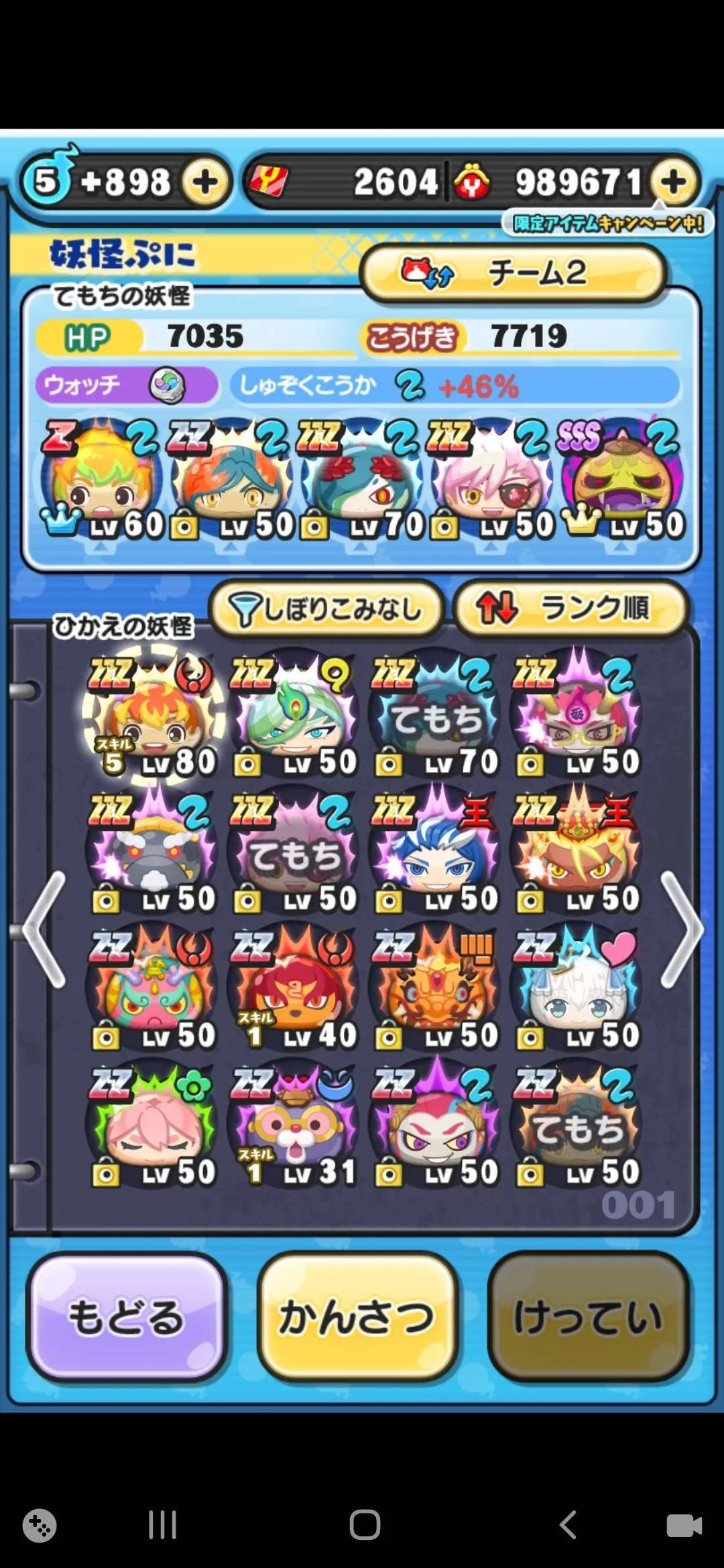Tap the plus button next to +898 stamina
This screenshot has height=1568, width=724.
[x=205, y=182]
